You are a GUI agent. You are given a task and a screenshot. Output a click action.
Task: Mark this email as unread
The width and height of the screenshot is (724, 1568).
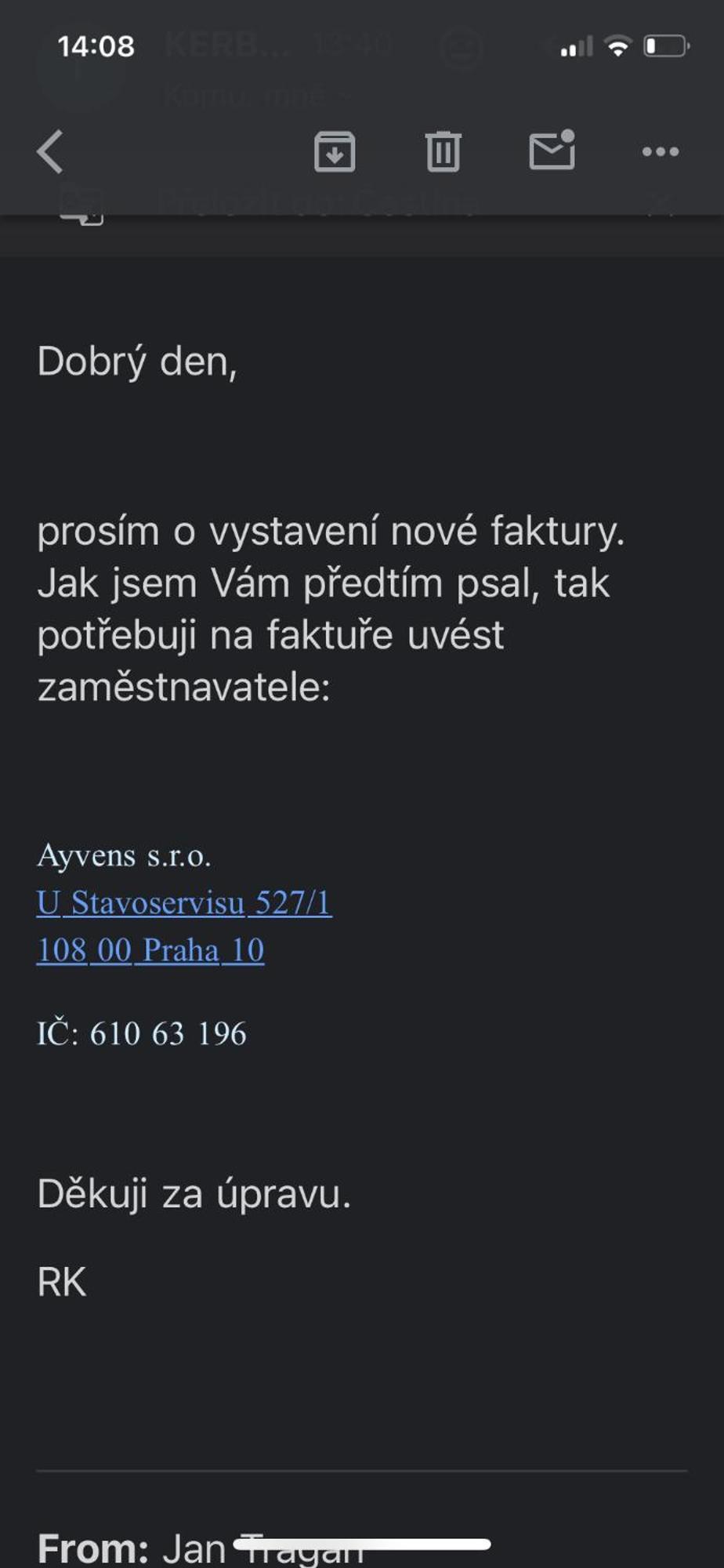click(x=552, y=151)
